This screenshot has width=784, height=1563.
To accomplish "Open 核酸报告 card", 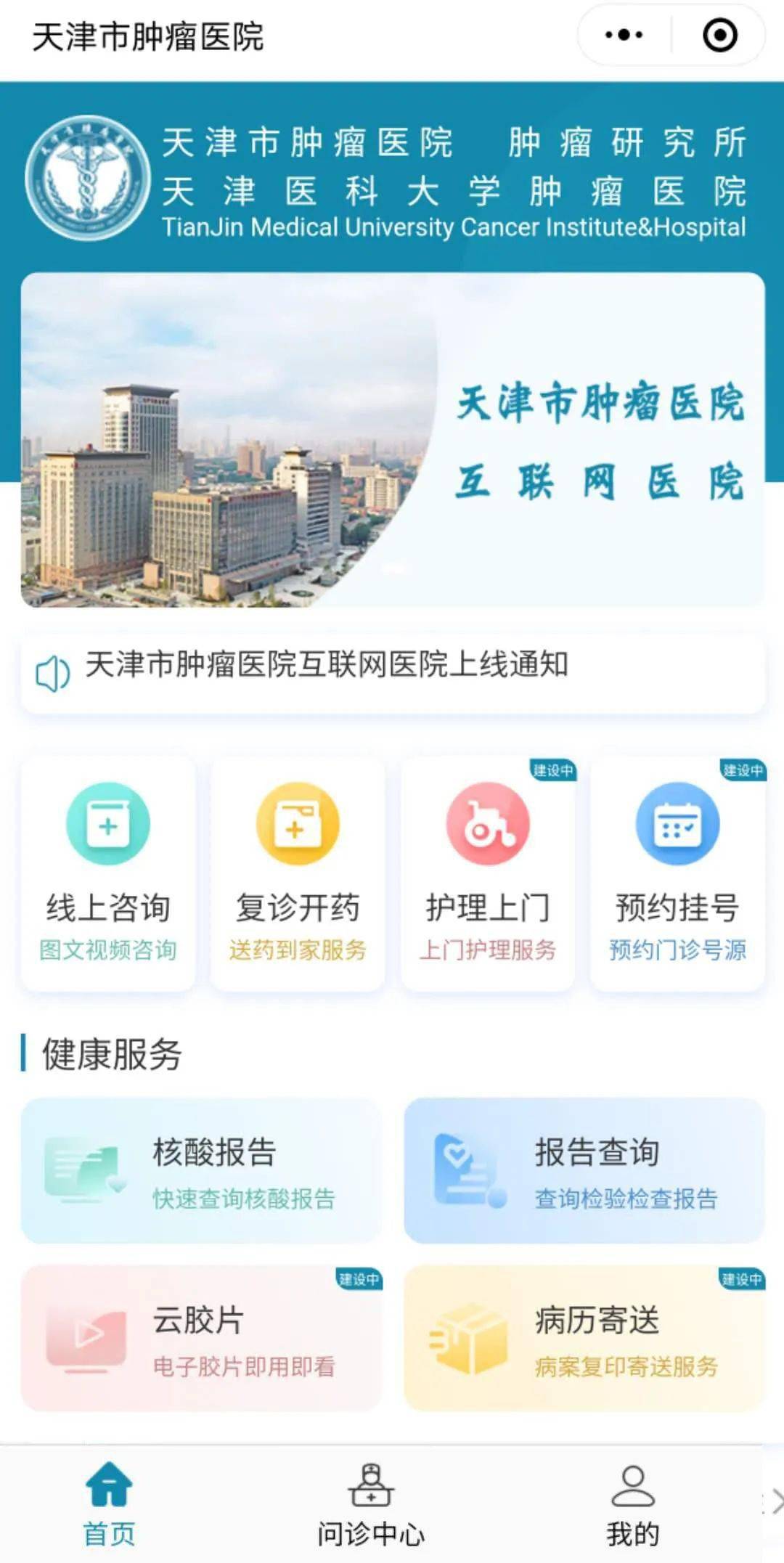I will (201, 1170).
